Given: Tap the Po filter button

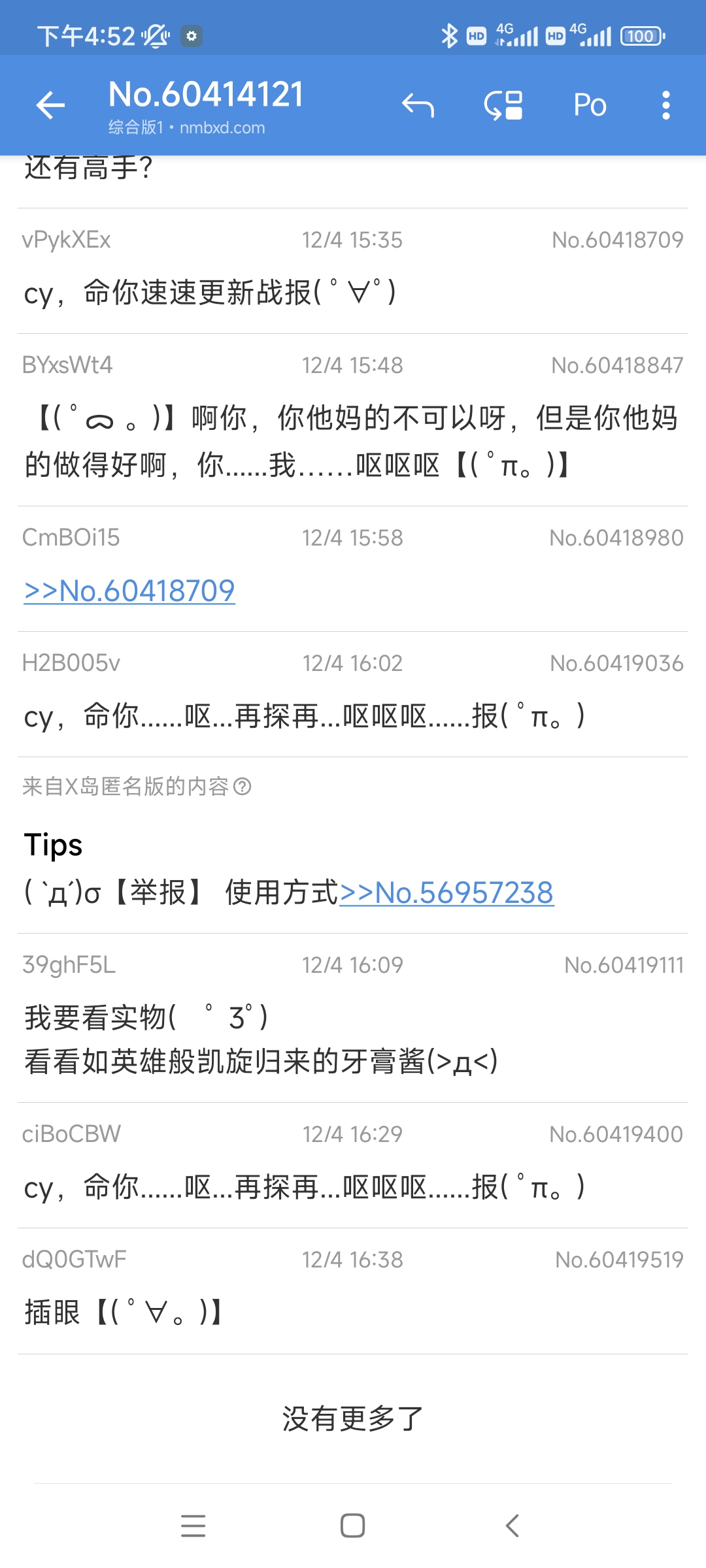Looking at the screenshot, I should click(590, 105).
